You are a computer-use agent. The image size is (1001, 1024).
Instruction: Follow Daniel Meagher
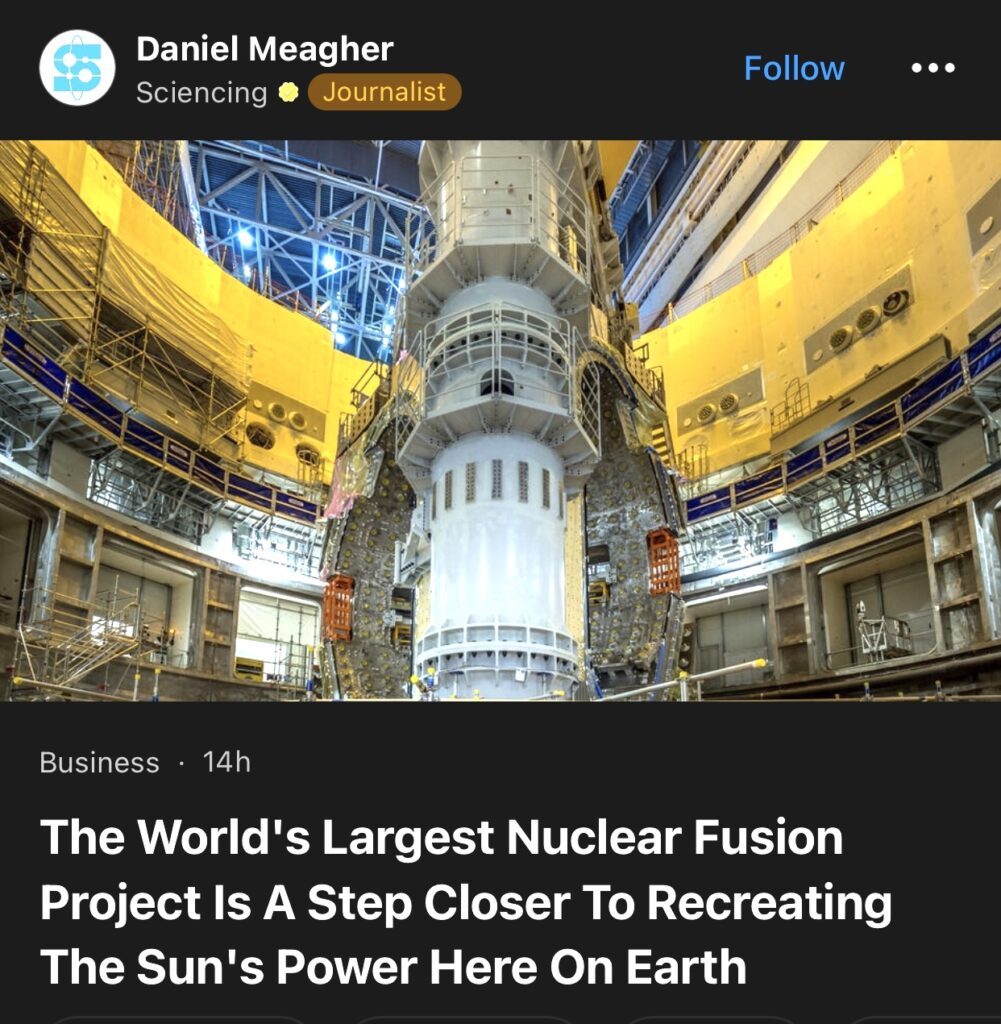(x=794, y=69)
